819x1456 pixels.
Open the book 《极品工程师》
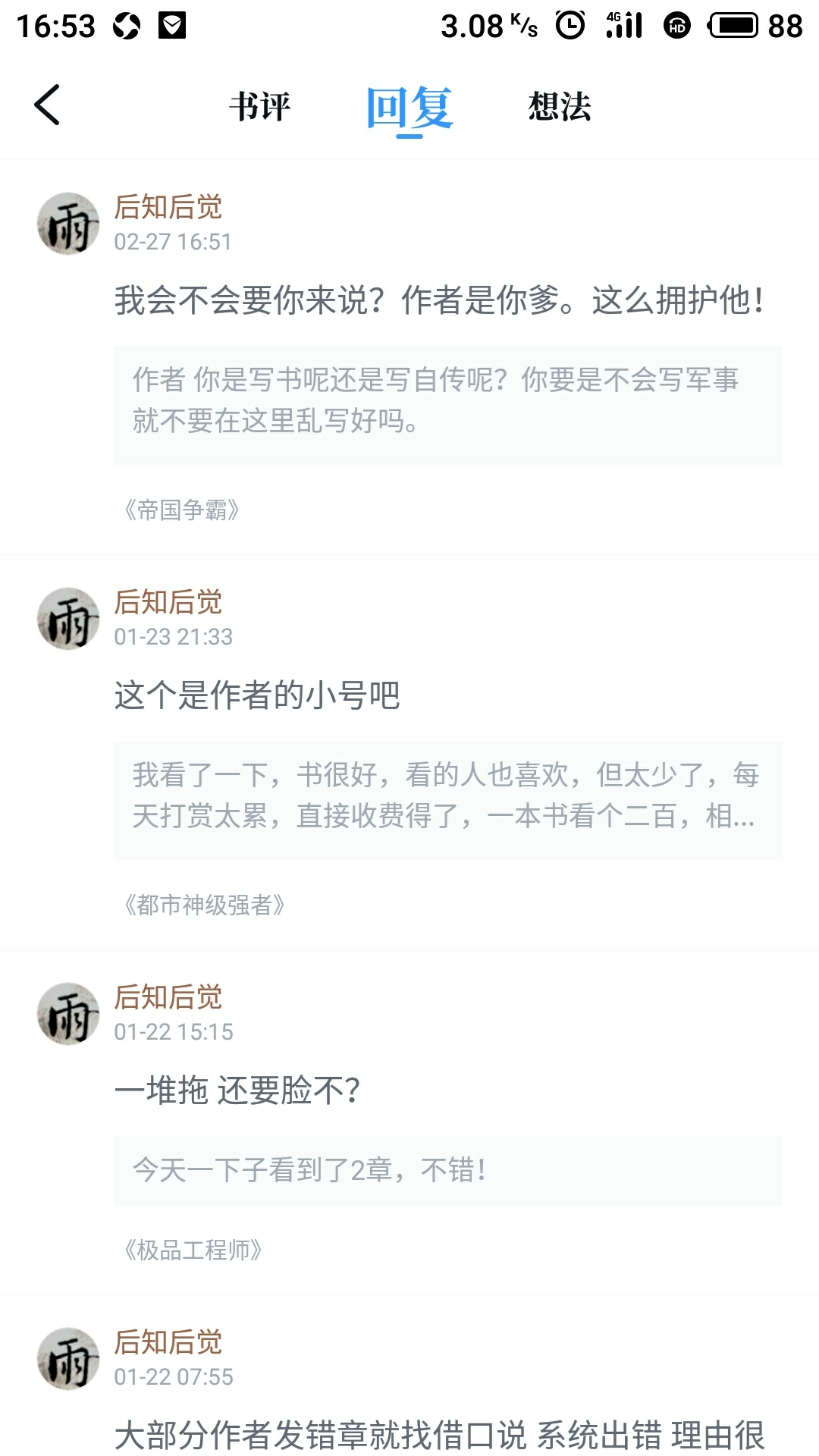click(x=193, y=1250)
